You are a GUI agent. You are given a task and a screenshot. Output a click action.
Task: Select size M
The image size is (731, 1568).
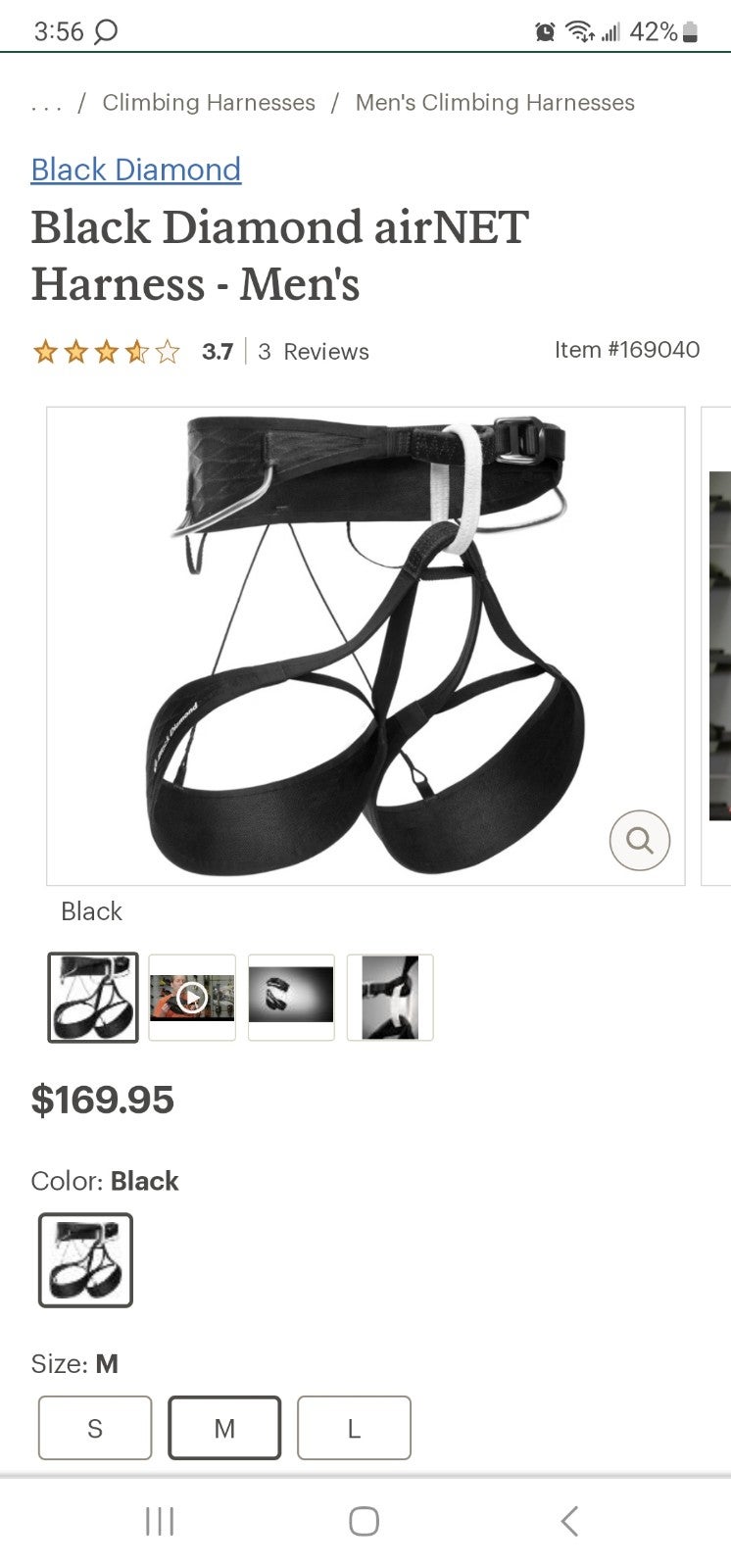[x=224, y=1428]
